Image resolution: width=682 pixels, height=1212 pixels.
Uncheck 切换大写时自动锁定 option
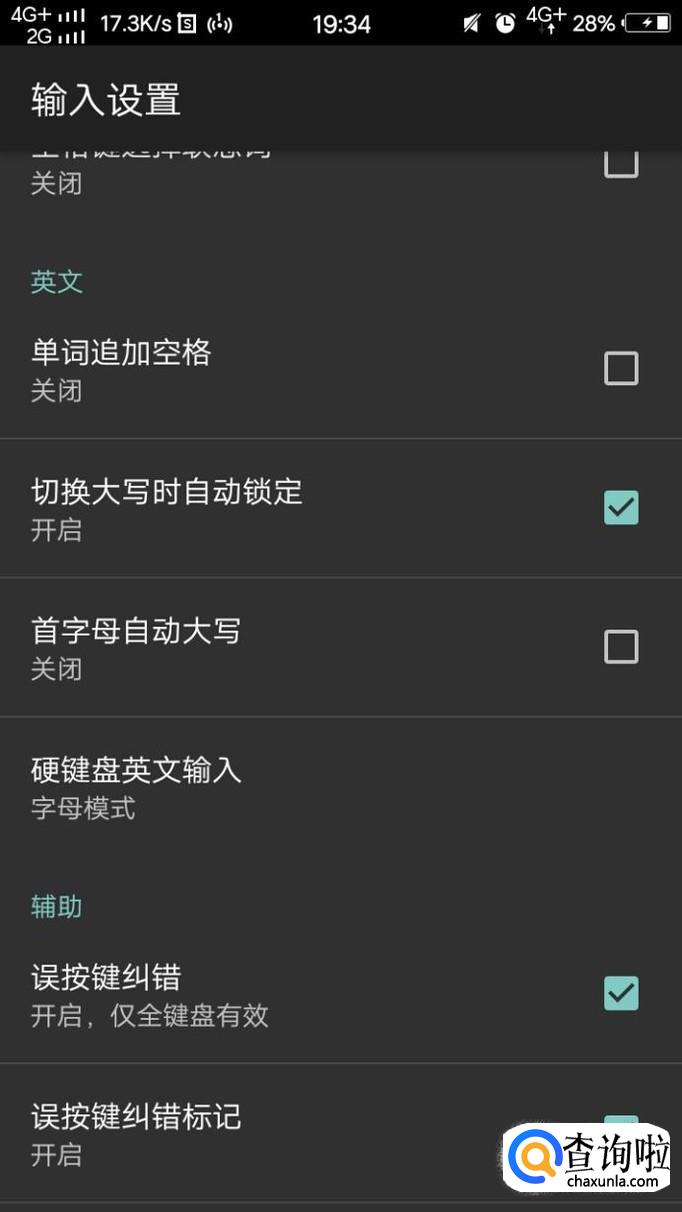point(621,508)
